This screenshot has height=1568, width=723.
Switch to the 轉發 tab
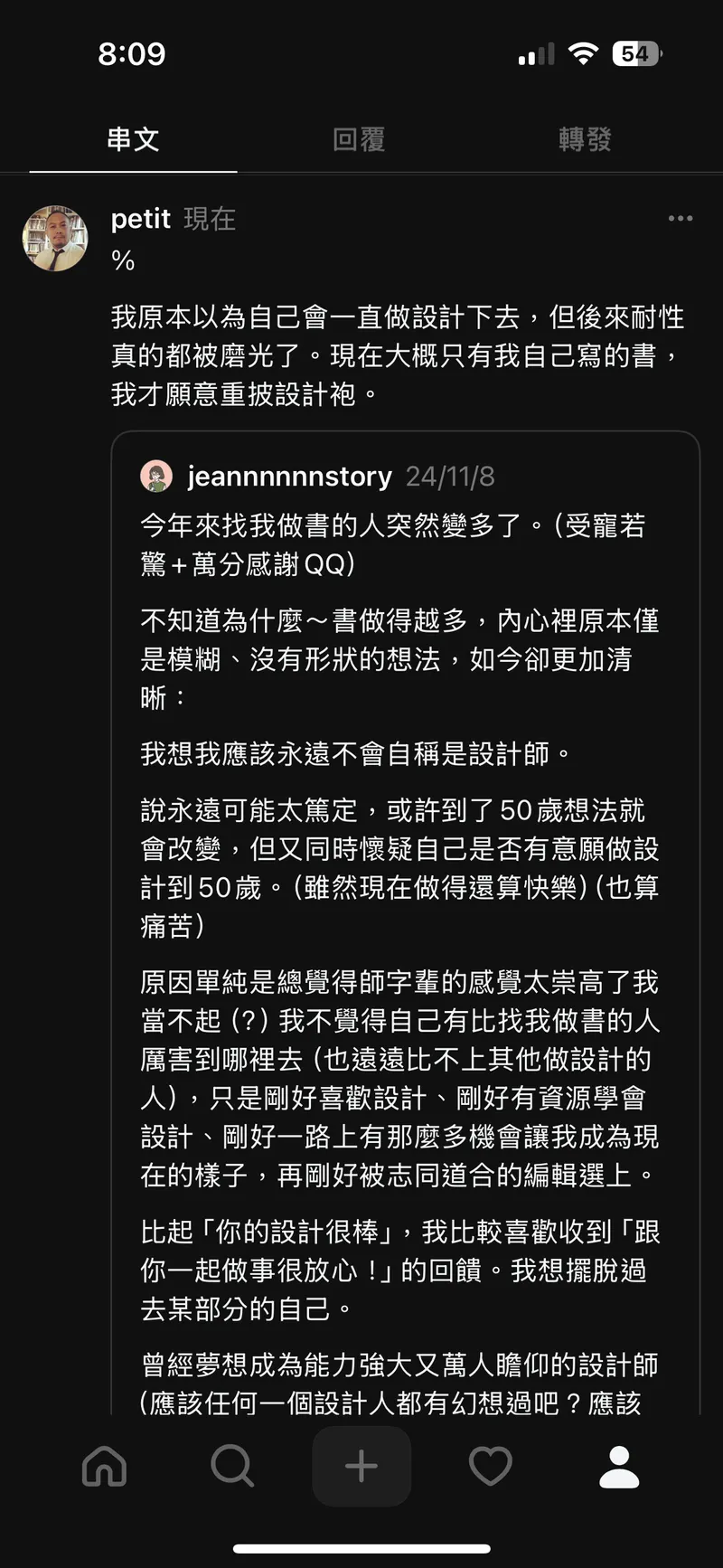585,139
